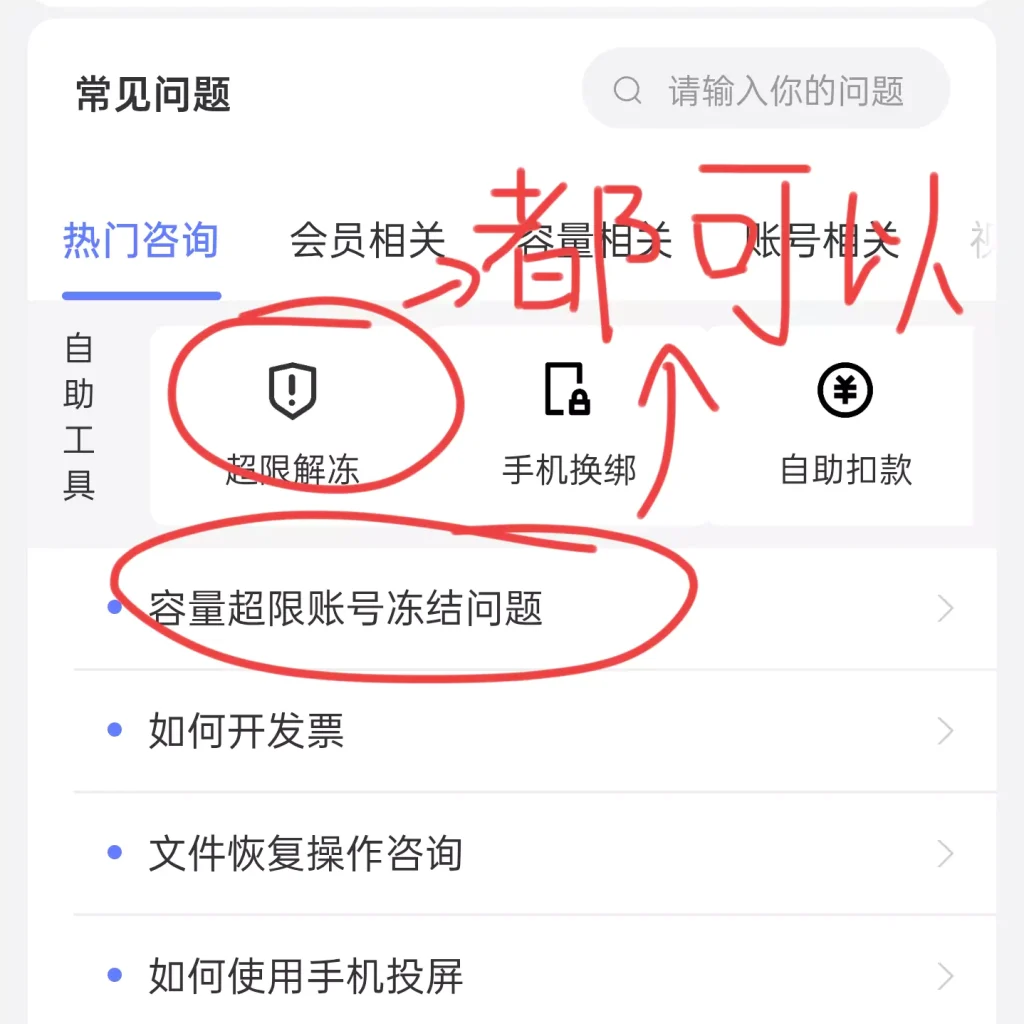This screenshot has width=1024, height=1024.
Task: Select the 容量相关 tab
Action: pos(597,241)
